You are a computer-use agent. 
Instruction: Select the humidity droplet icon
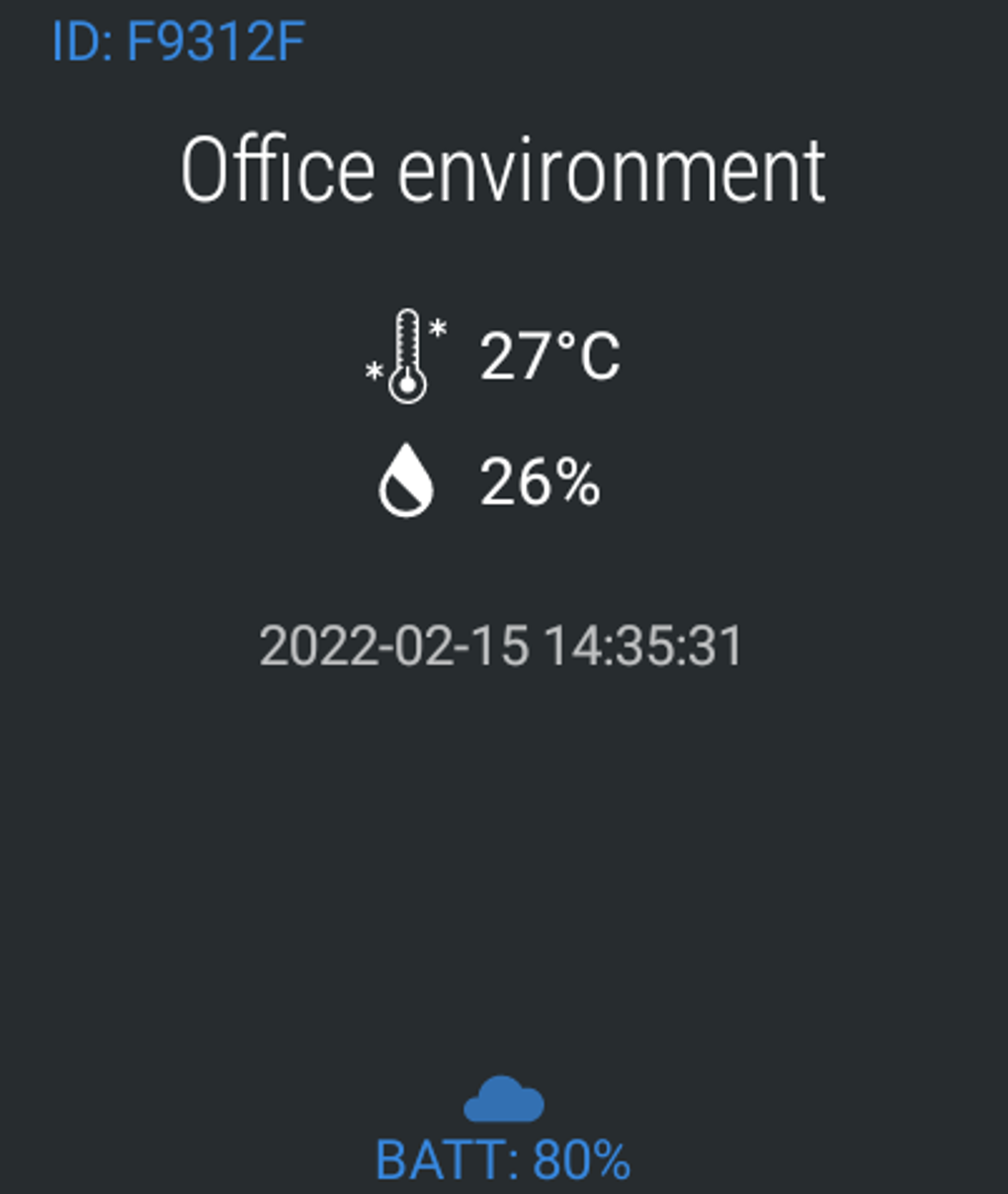coord(406,481)
